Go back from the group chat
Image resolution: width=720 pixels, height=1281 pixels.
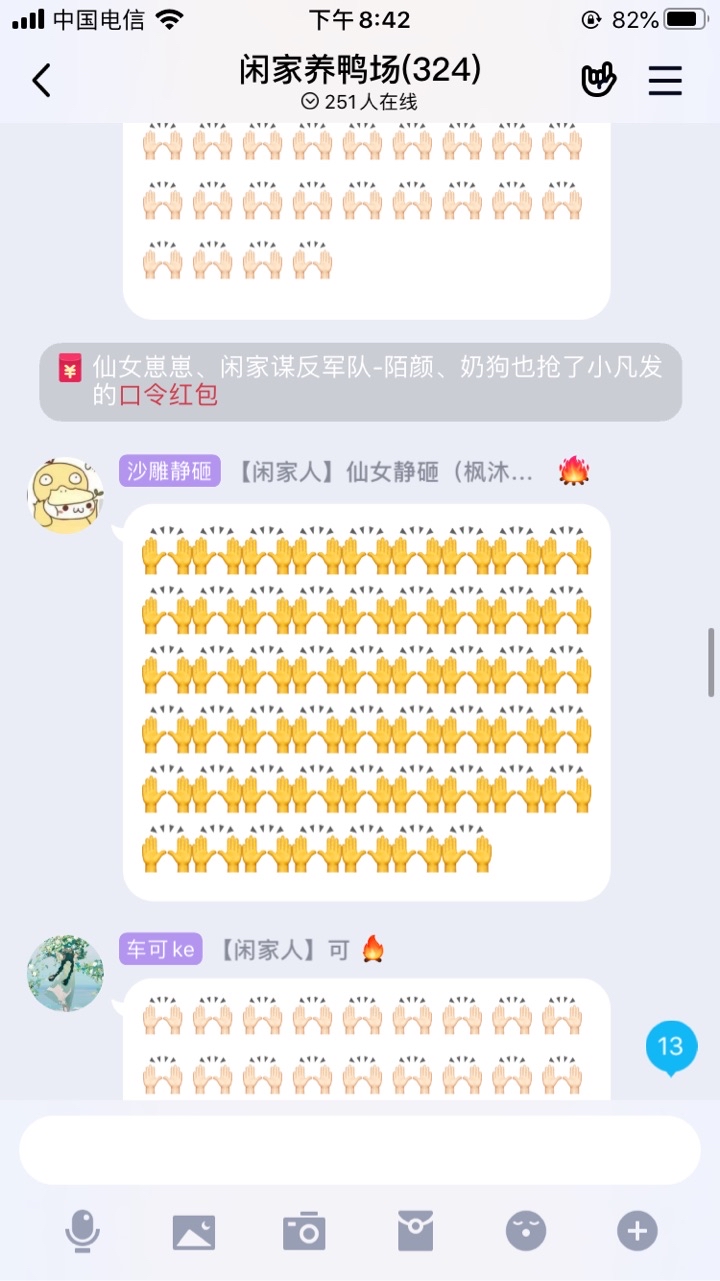tap(41, 80)
